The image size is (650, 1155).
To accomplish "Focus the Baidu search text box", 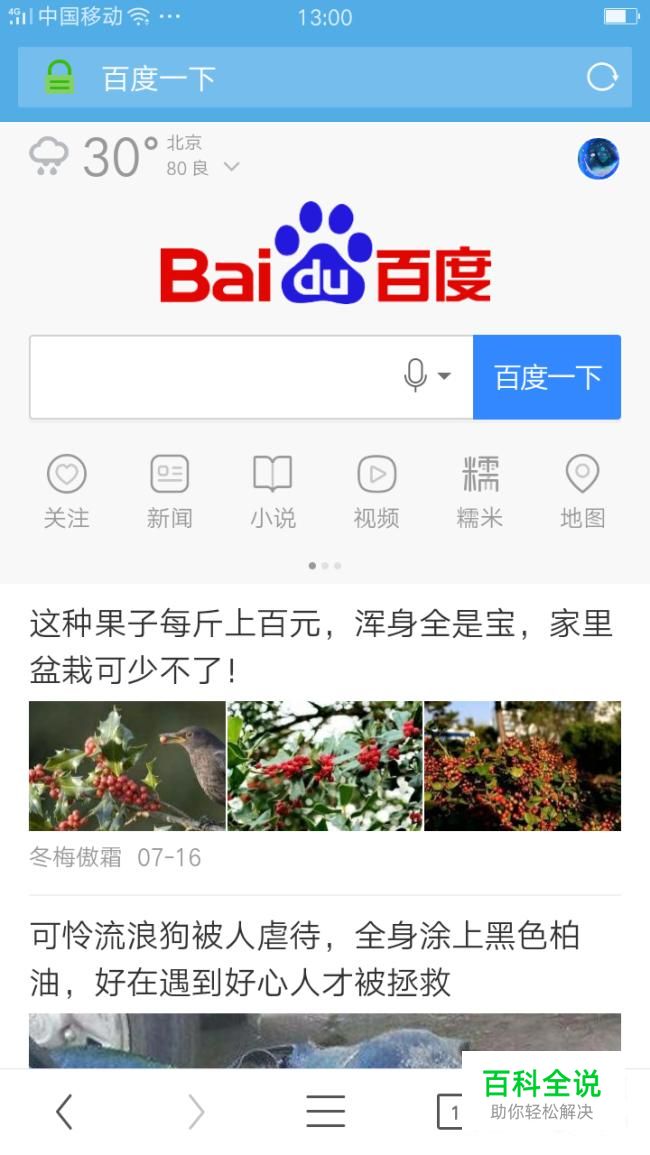I will [x=210, y=377].
